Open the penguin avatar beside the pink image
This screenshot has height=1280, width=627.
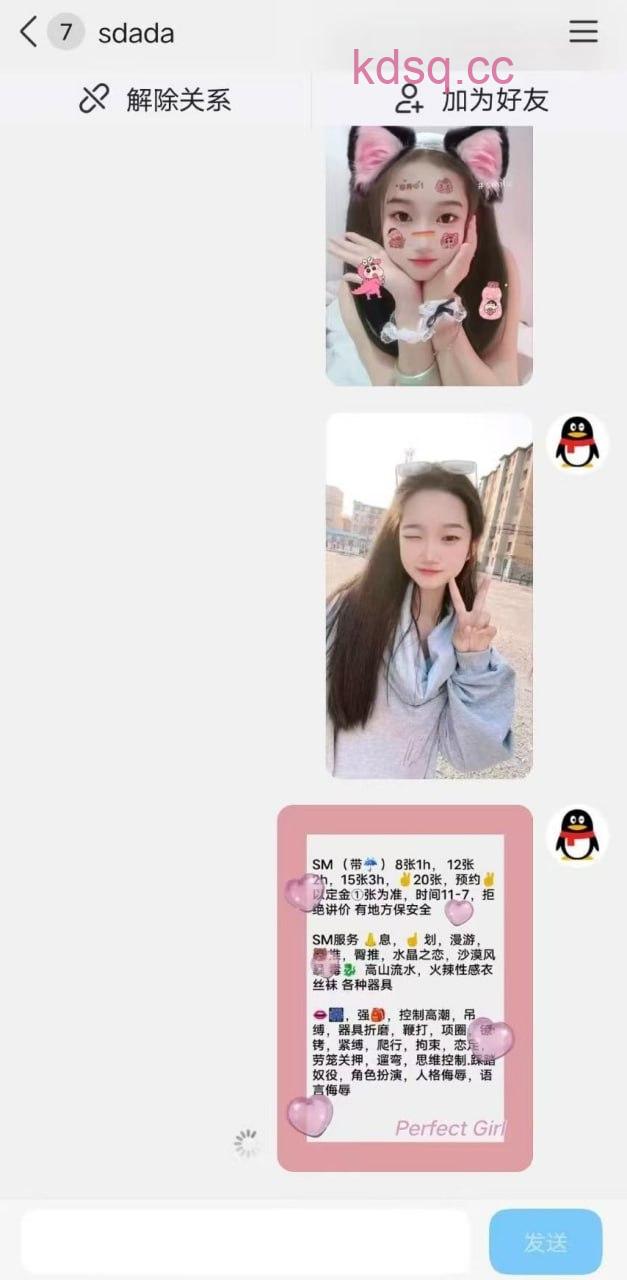click(578, 834)
